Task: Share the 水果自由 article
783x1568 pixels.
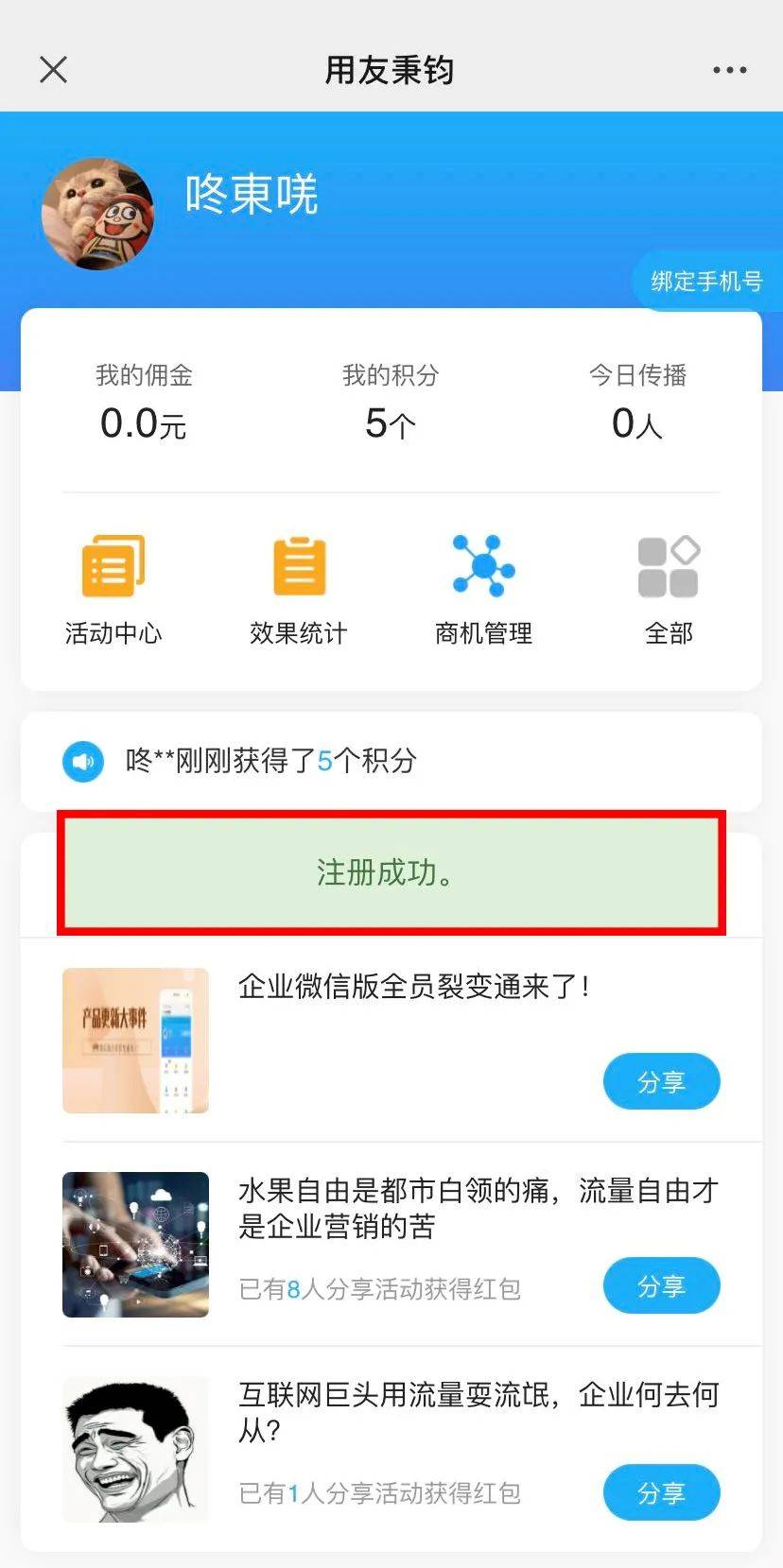Action: click(661, 1285)
